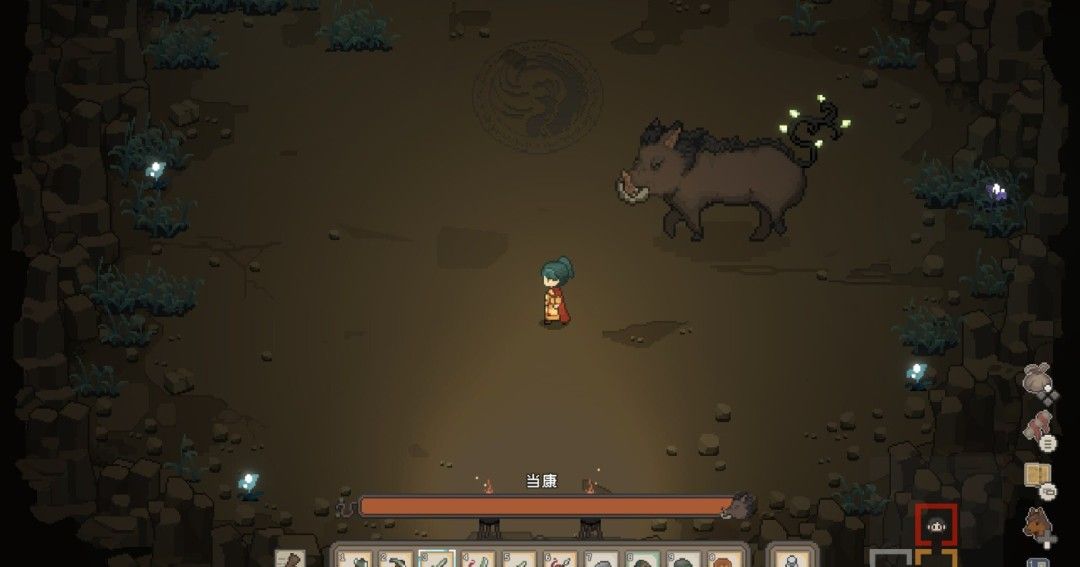Open the inventory pouch icon
Image resolution: width=1080 pixels, height=567 pixels.
[x=1038, y=380]
